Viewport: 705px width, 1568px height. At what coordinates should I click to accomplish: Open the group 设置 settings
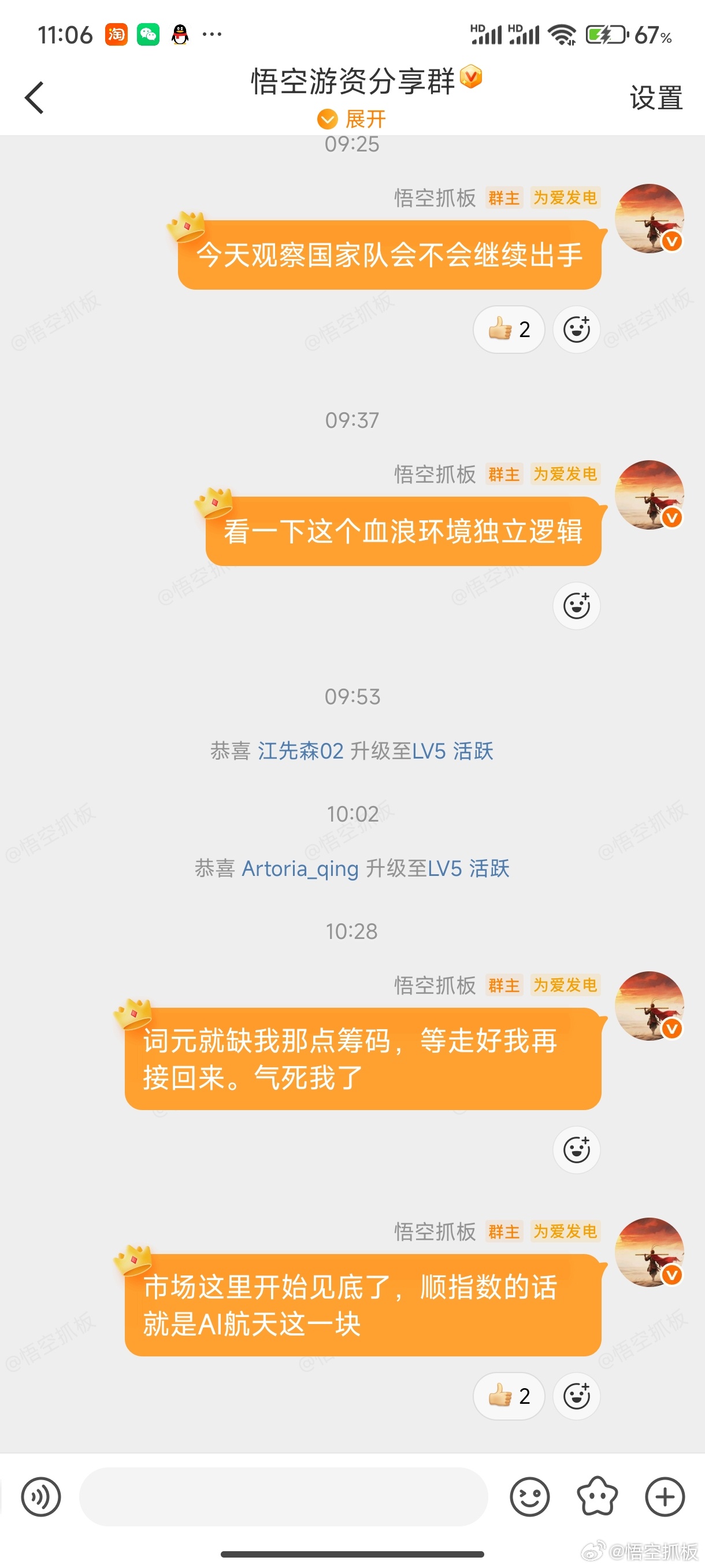[655, 97]
